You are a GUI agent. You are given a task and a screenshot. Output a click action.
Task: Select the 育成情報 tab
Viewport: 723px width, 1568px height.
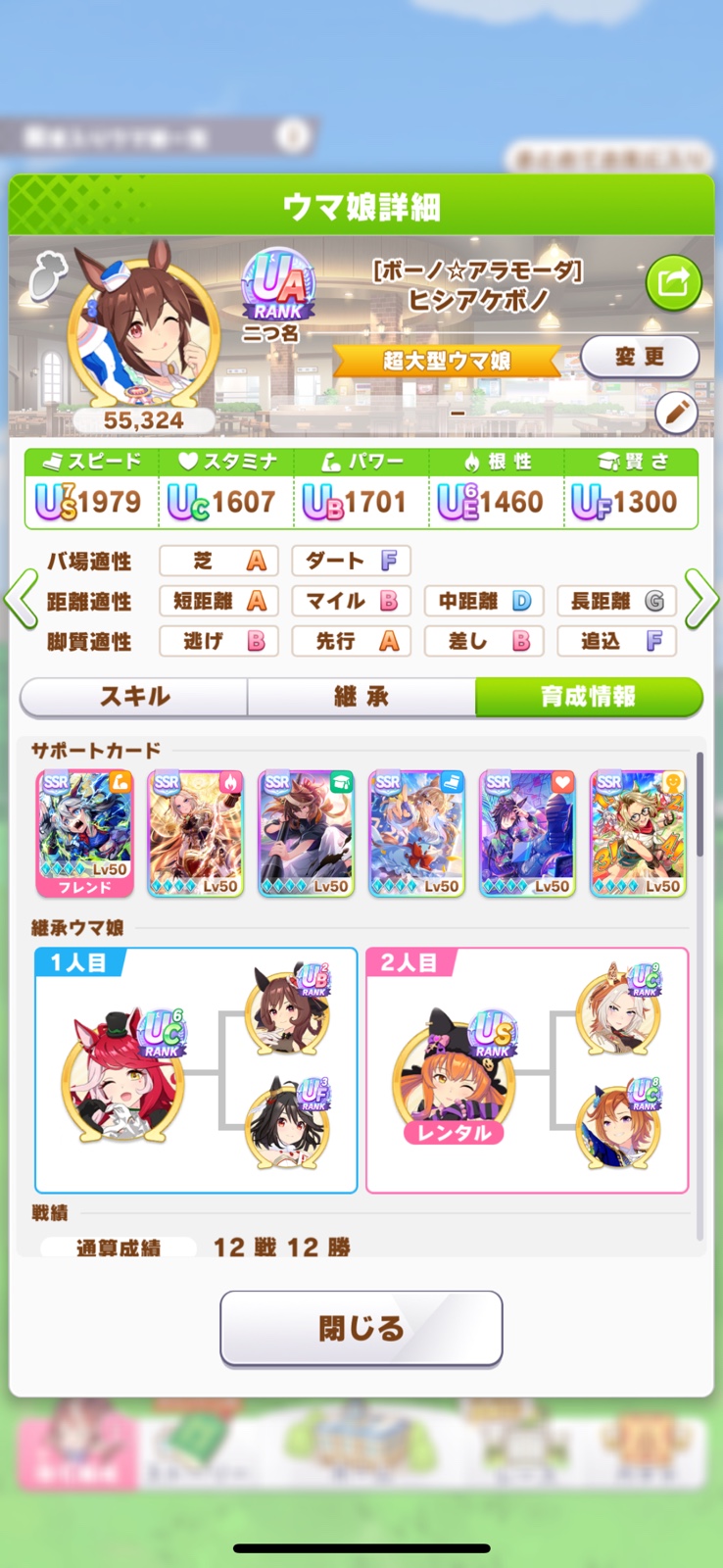[589, 697]
